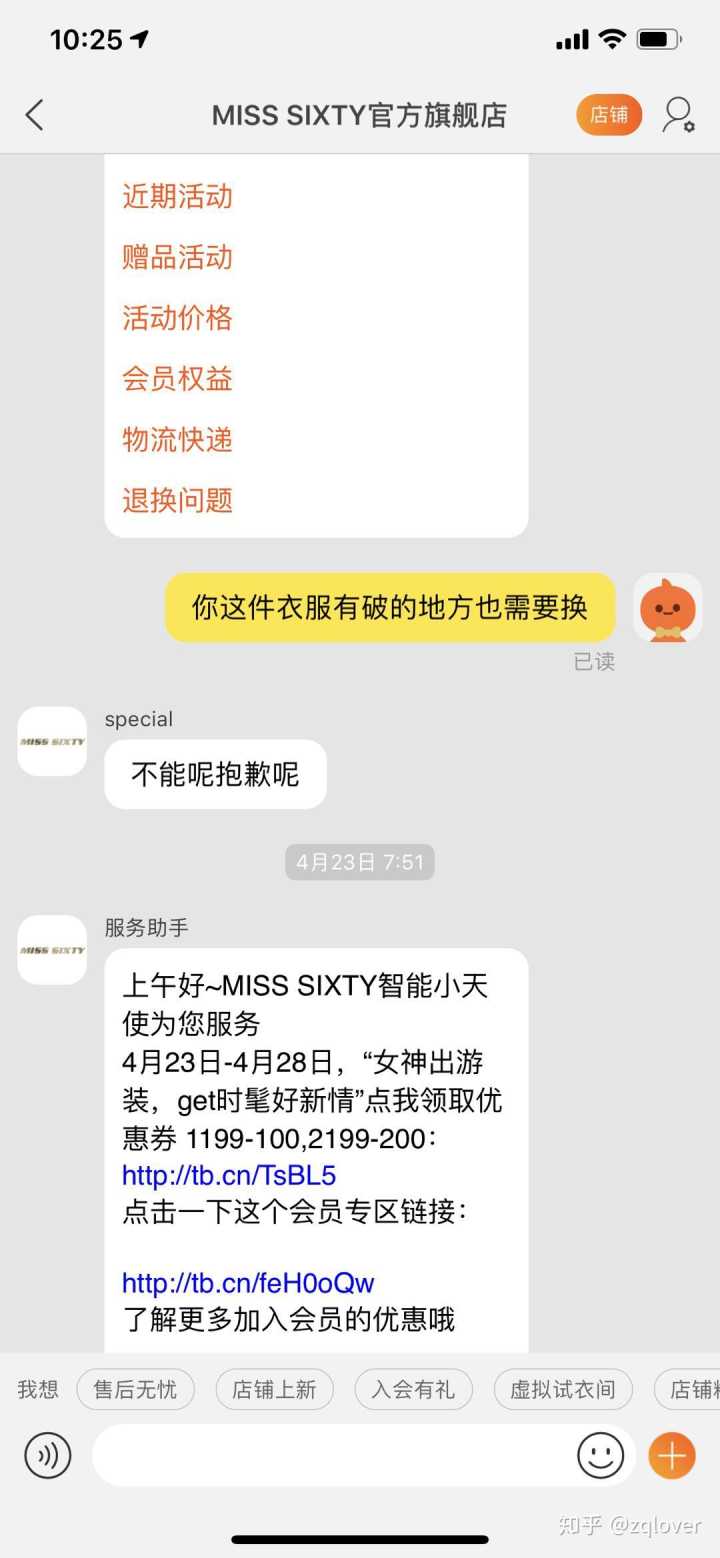
Task: Open the emoji picker
Action: tap(600, 1455)
